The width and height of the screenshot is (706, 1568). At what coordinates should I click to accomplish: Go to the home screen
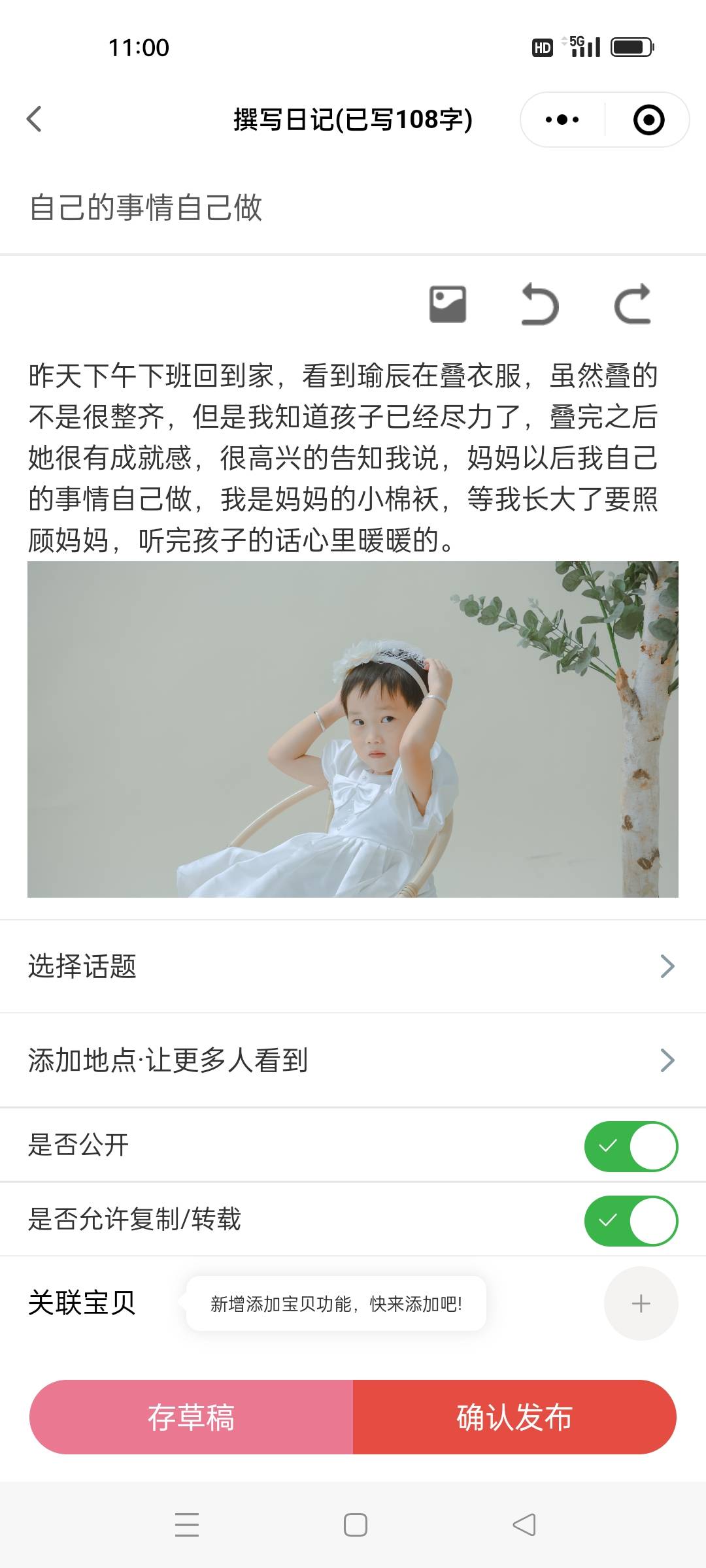click(355, 1525)
